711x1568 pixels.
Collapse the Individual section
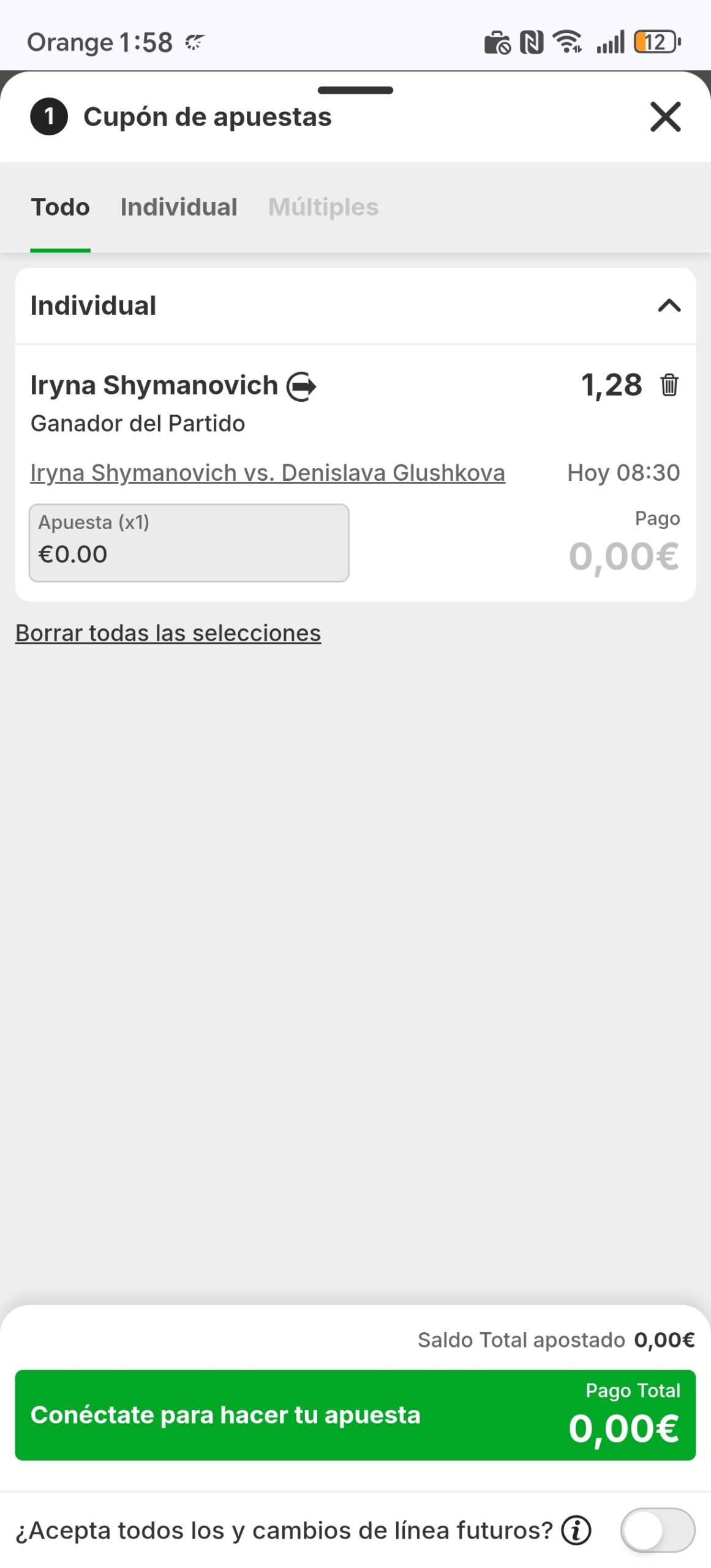click(x=669, y=305)
